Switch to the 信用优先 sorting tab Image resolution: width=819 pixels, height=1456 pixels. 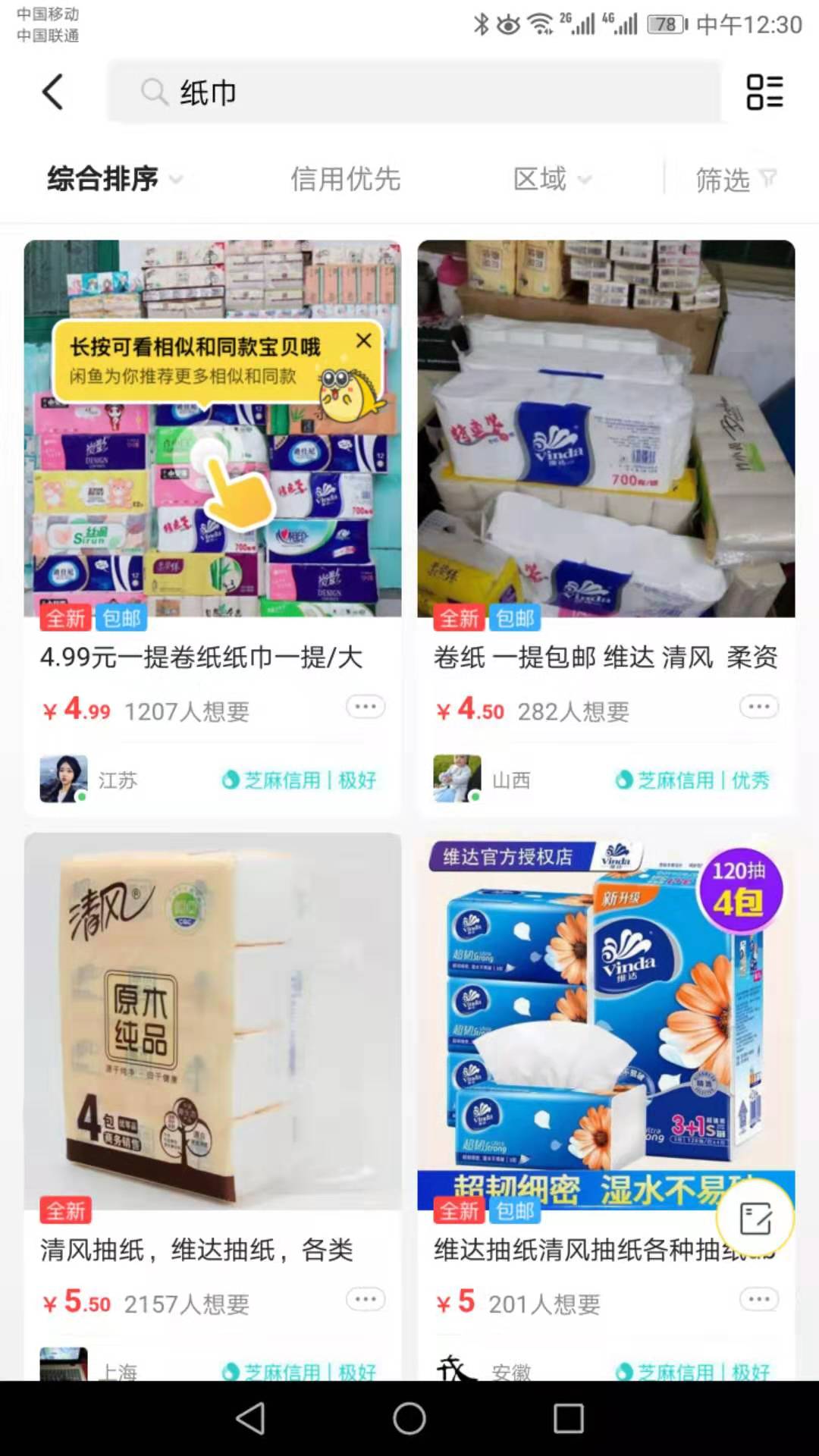[x=346, y=180]
